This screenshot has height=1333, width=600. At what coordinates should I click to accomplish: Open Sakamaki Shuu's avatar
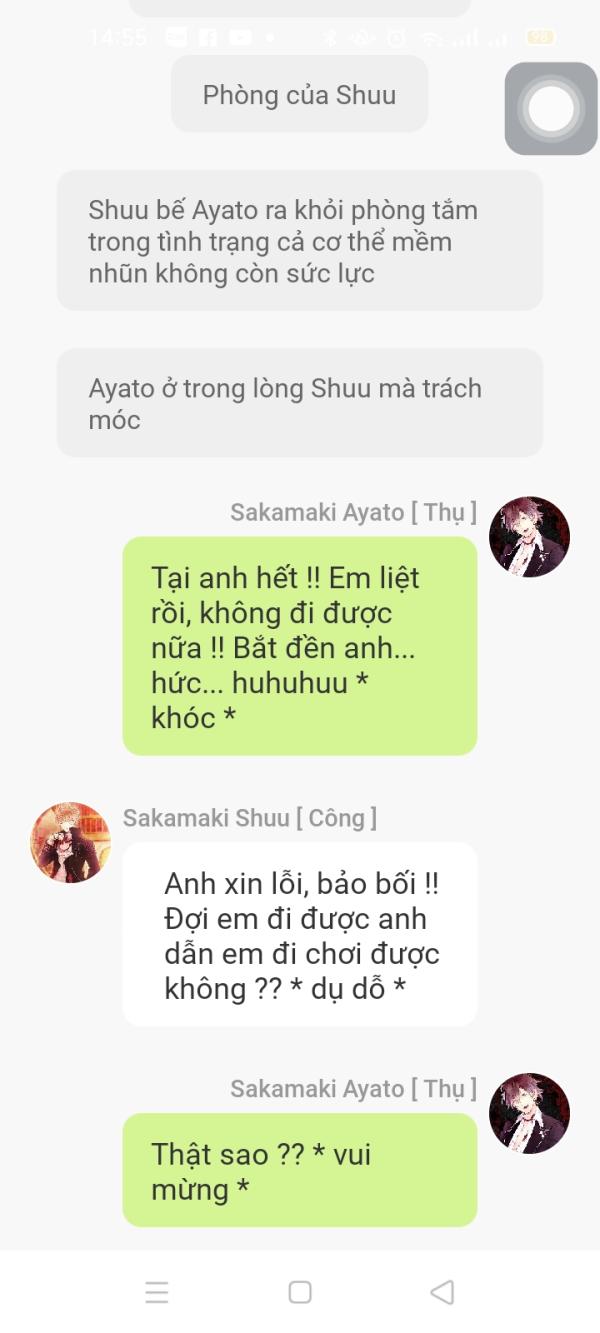(x=70, y=842)
